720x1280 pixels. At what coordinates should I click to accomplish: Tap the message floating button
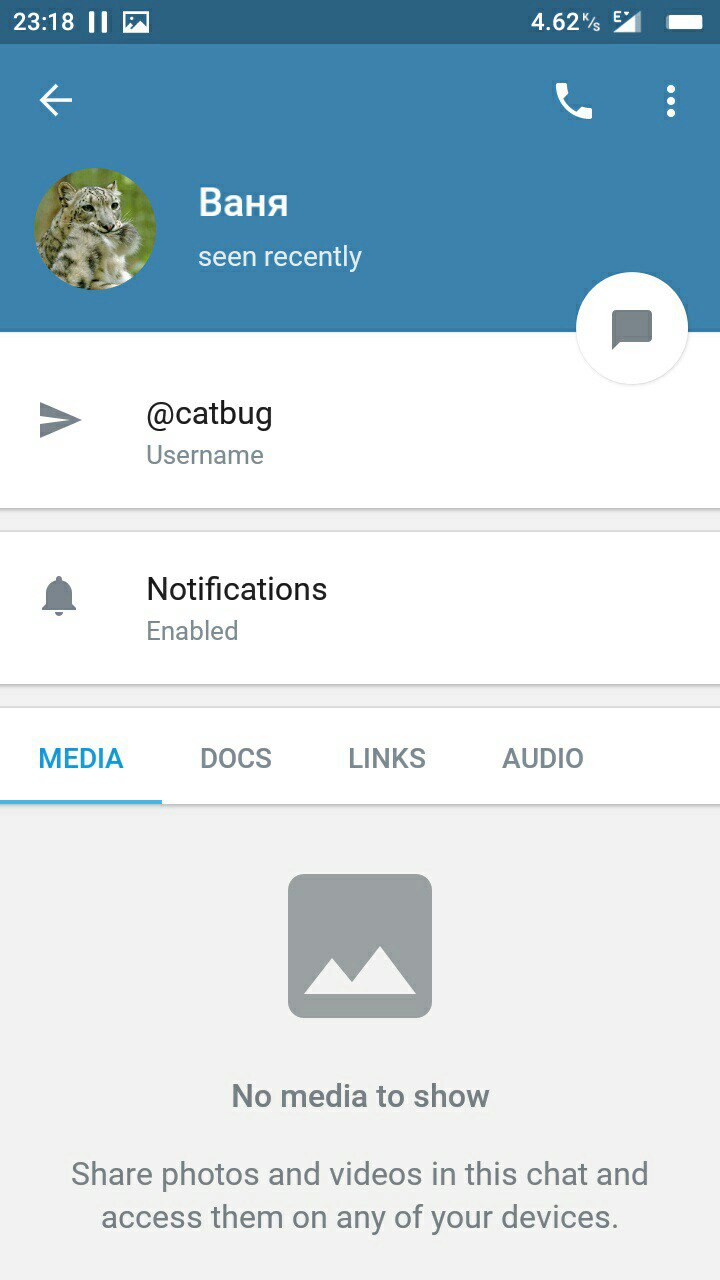[632, 328]
